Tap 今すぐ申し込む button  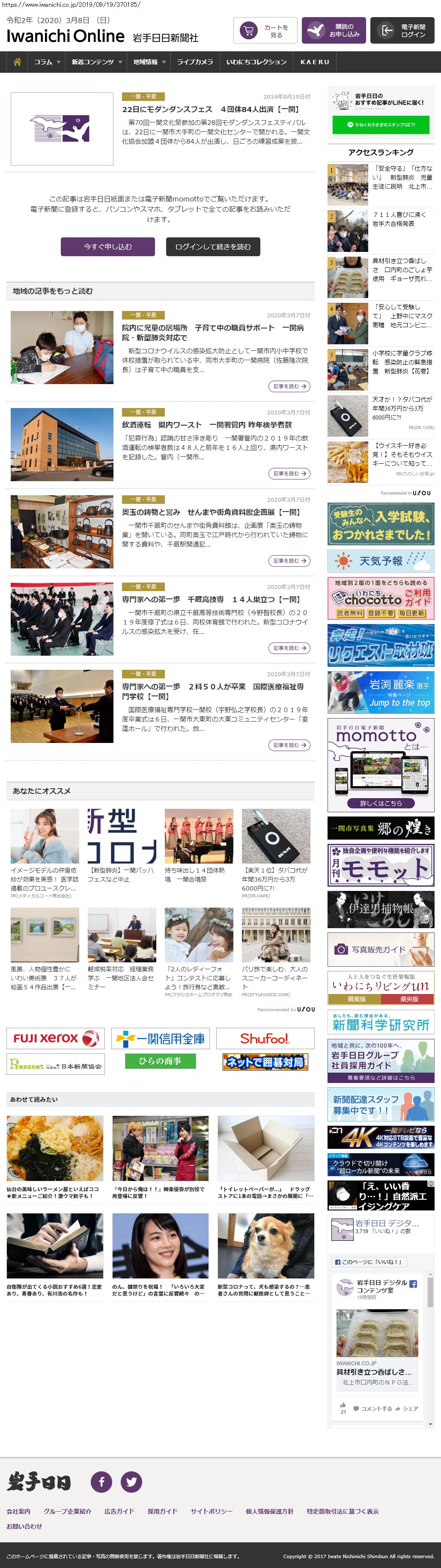point(108,246)
